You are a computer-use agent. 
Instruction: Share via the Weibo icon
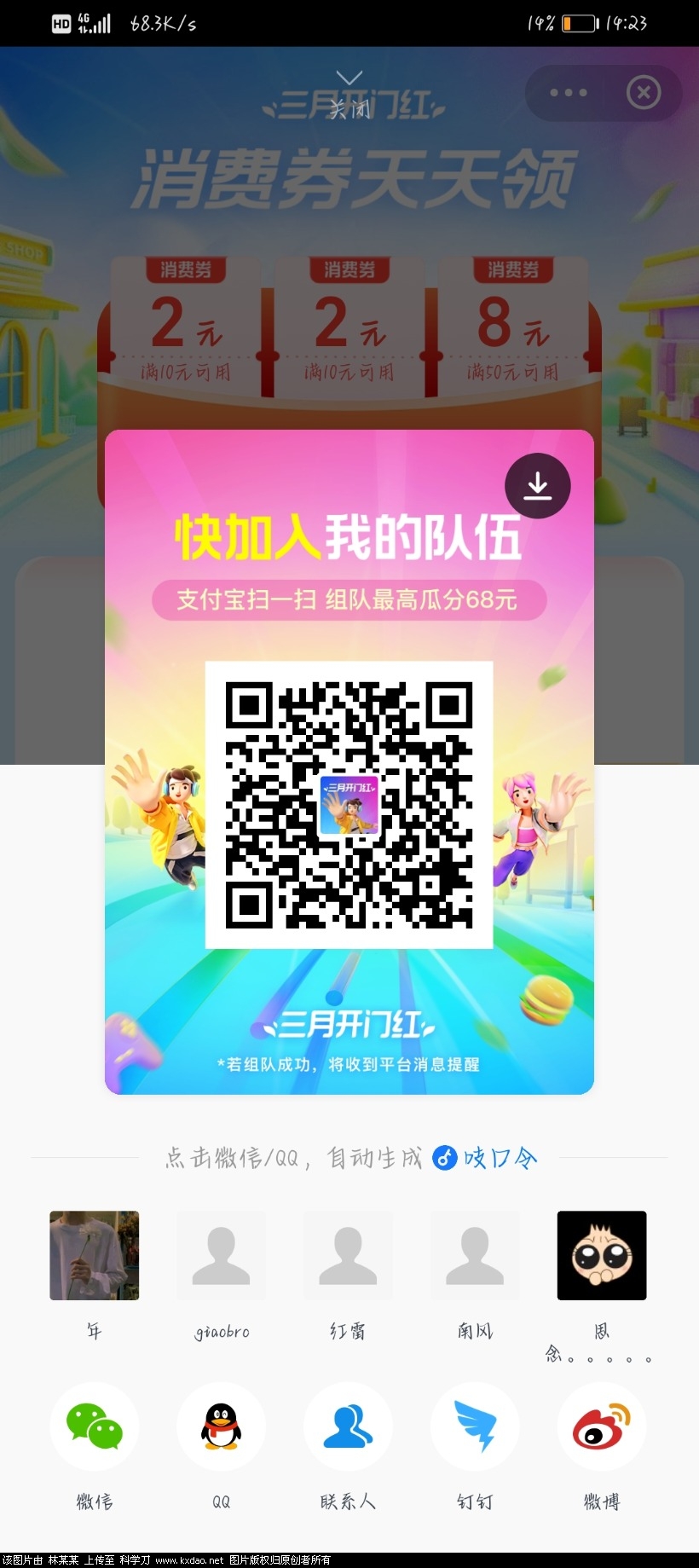click(602, 1426)
